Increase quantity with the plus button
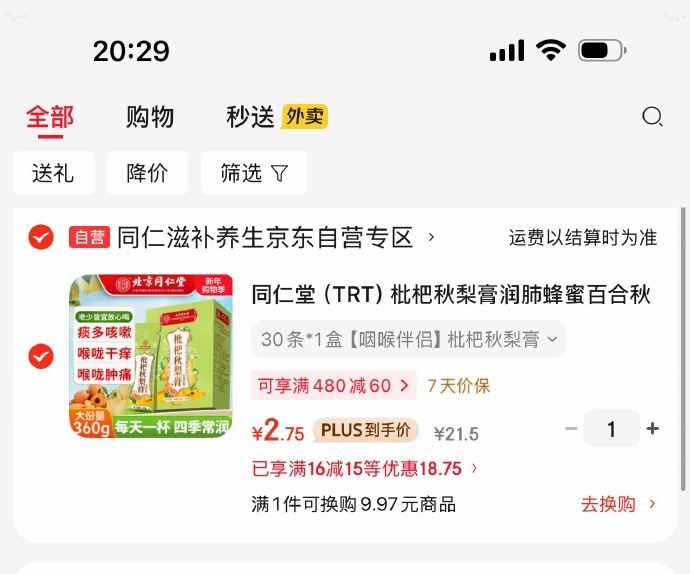690x574 pixels. pos(653,428)
